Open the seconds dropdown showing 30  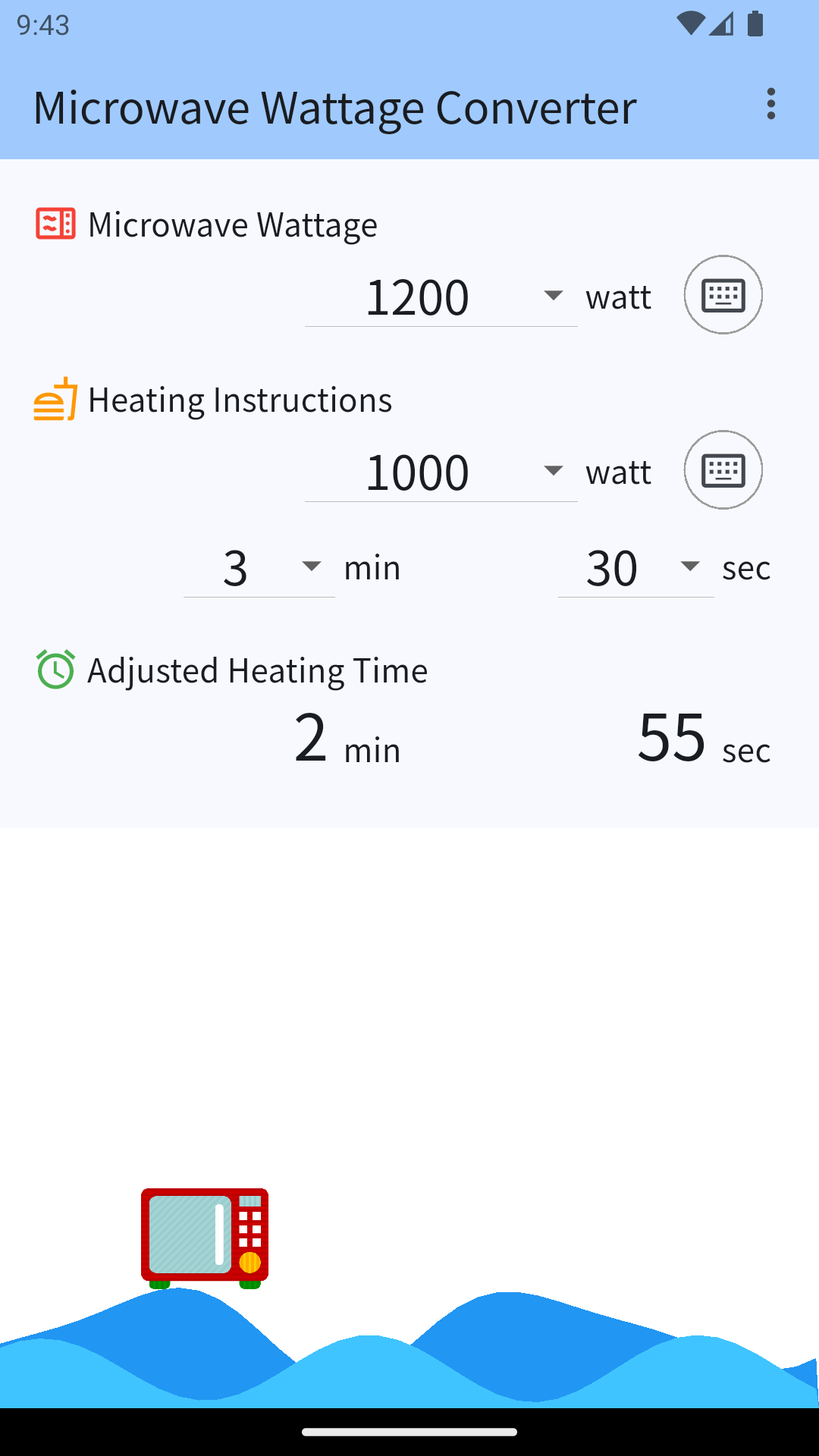coord(635,568)
